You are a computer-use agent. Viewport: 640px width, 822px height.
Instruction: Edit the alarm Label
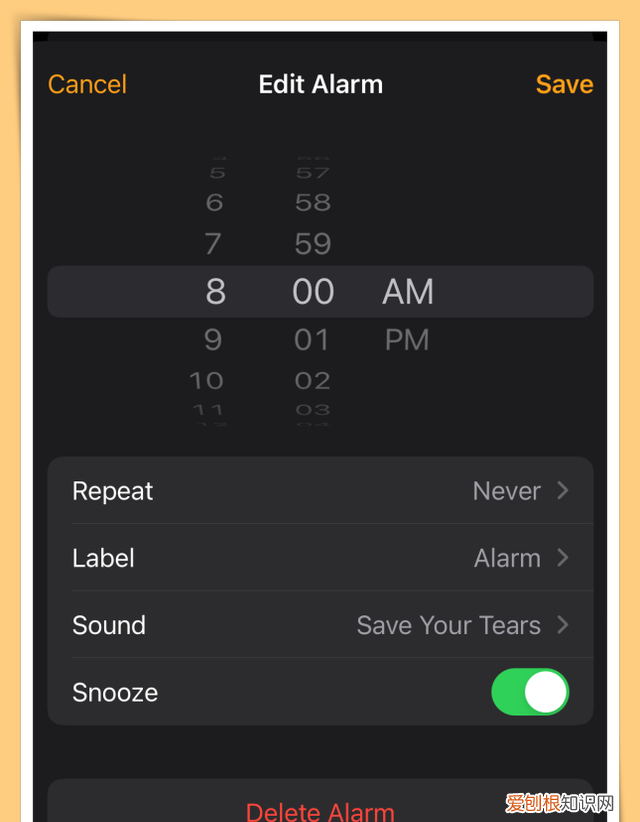(x=320, y=558)
